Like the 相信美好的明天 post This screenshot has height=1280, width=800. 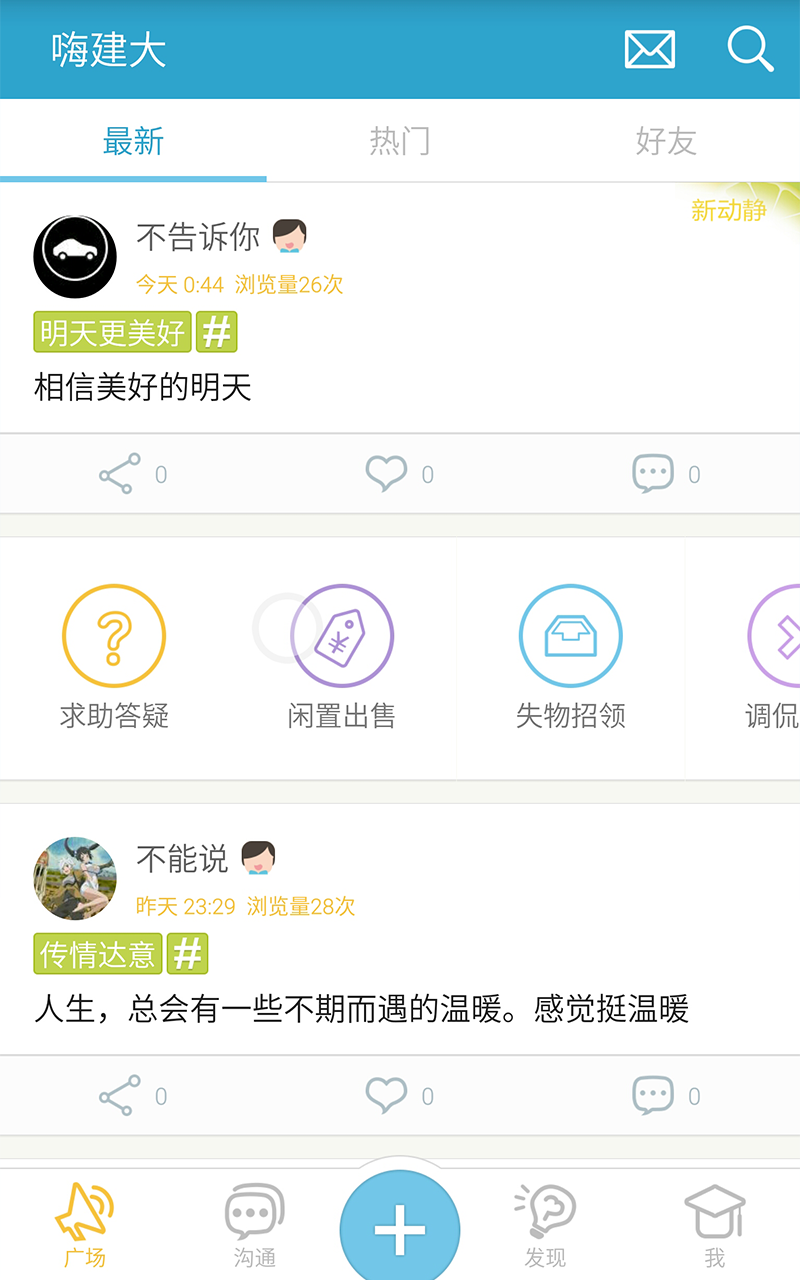(387, 474)
